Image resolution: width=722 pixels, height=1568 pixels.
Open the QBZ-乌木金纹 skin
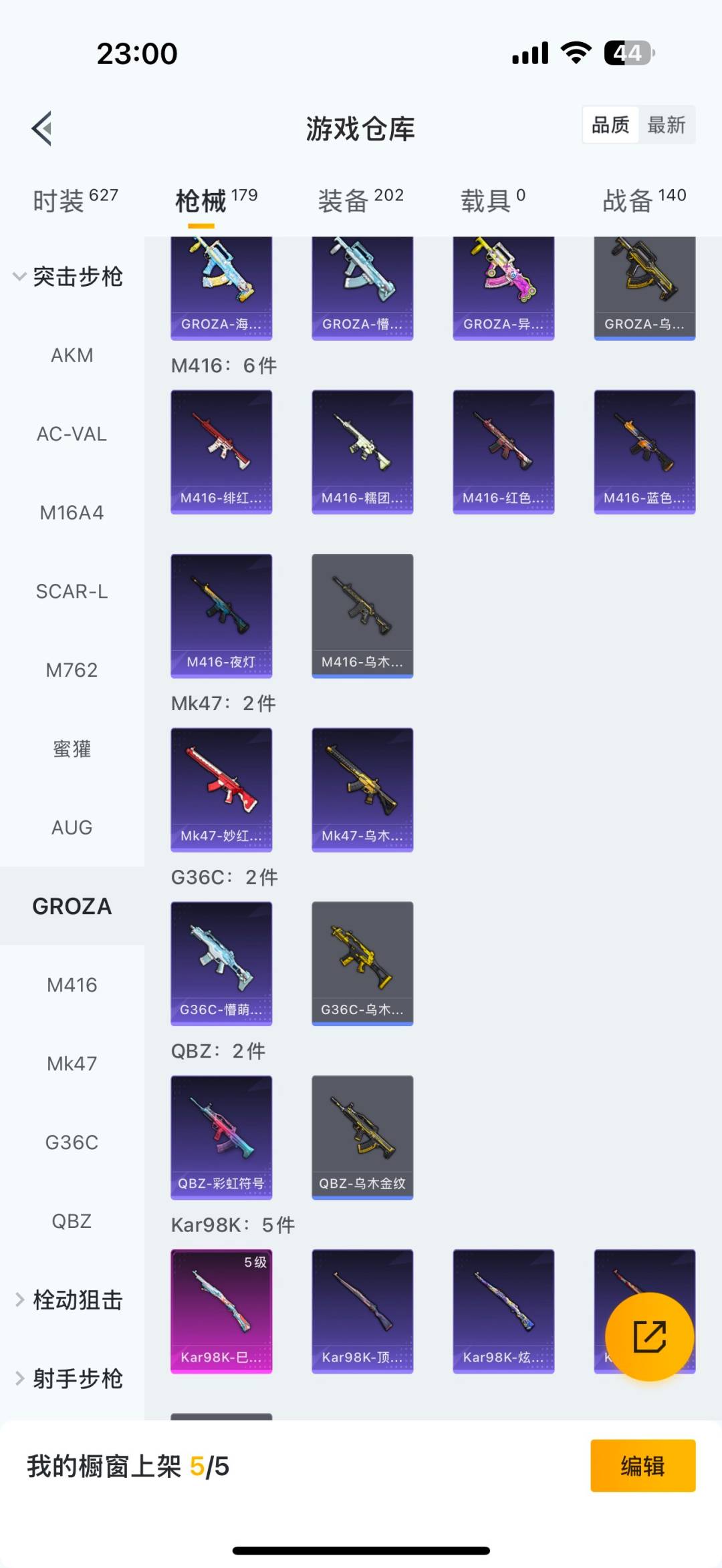click(362, 1136)
